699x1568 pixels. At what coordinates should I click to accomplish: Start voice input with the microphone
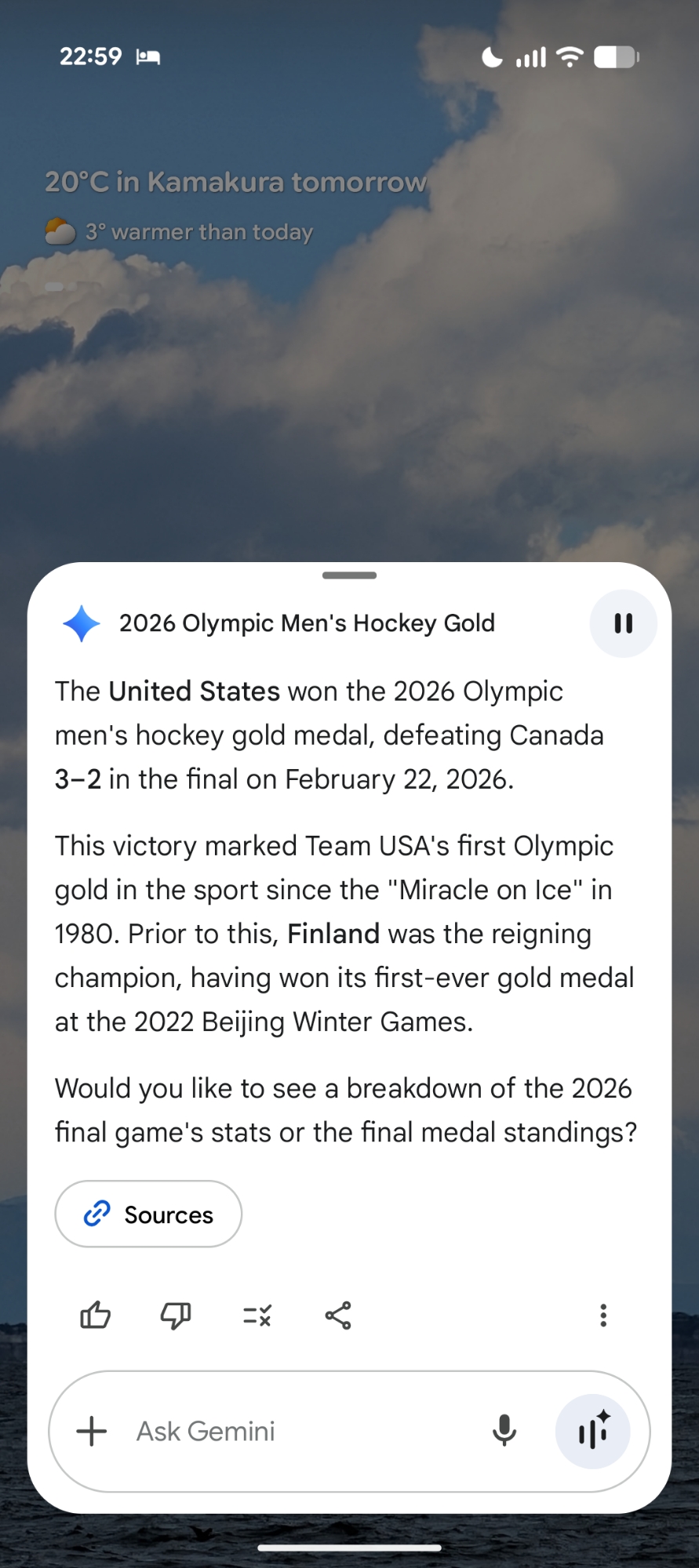click(504, 1431)
